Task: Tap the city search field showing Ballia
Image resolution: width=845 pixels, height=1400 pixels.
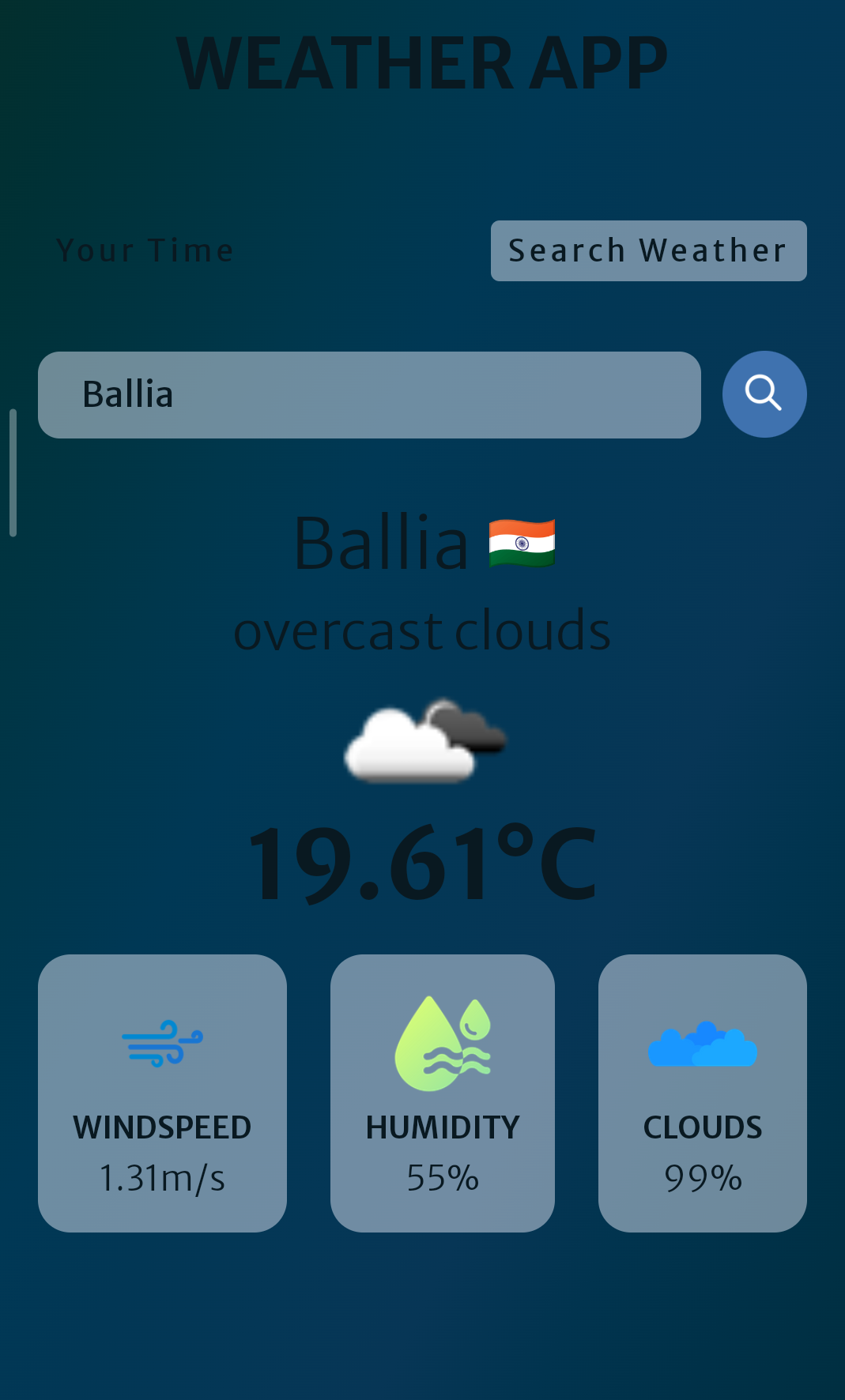Action: pos(369,394)
